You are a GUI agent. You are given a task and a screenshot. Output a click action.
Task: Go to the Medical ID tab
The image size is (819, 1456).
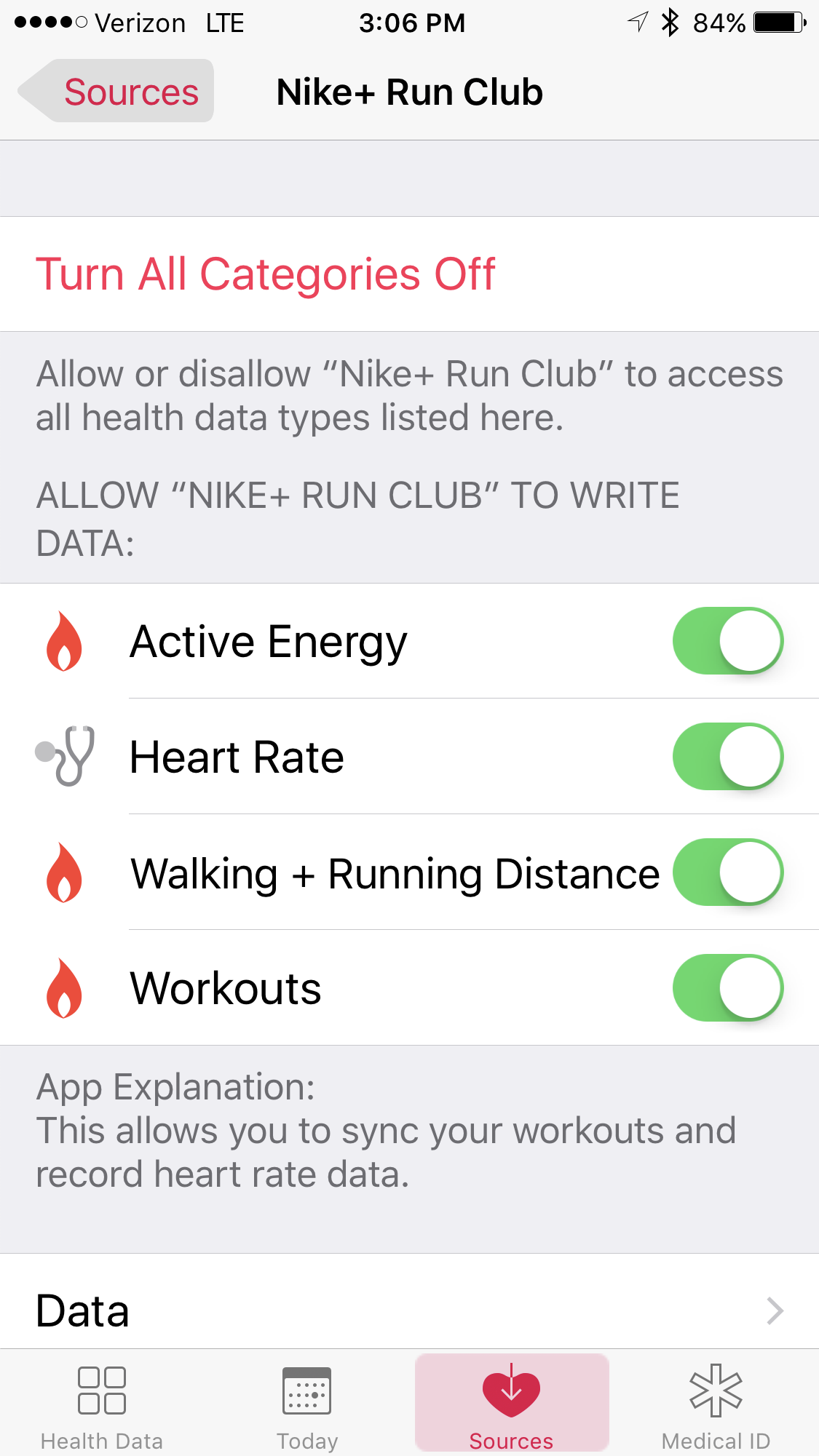click(716, 1406)
